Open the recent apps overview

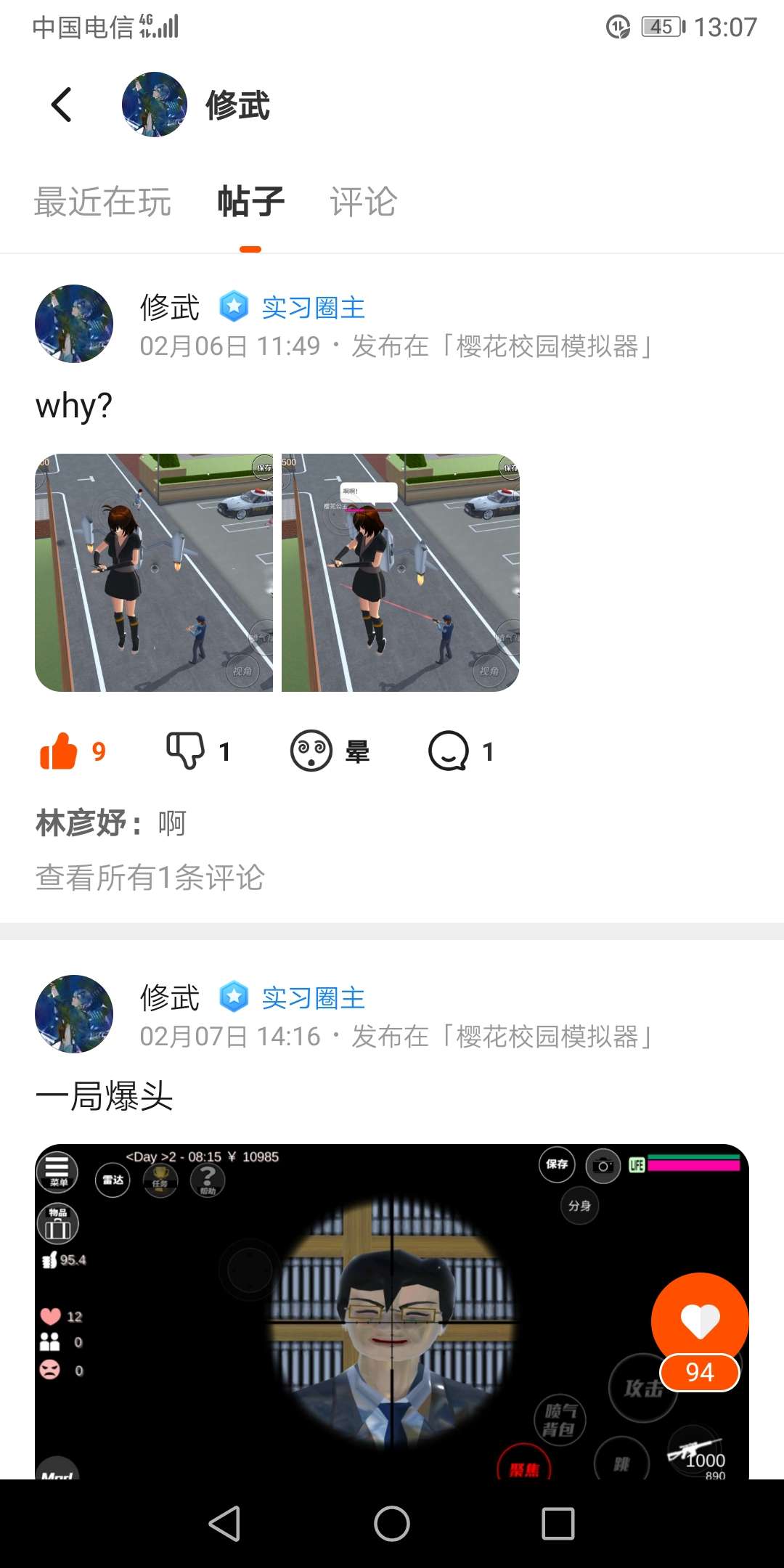[558, 1524]
